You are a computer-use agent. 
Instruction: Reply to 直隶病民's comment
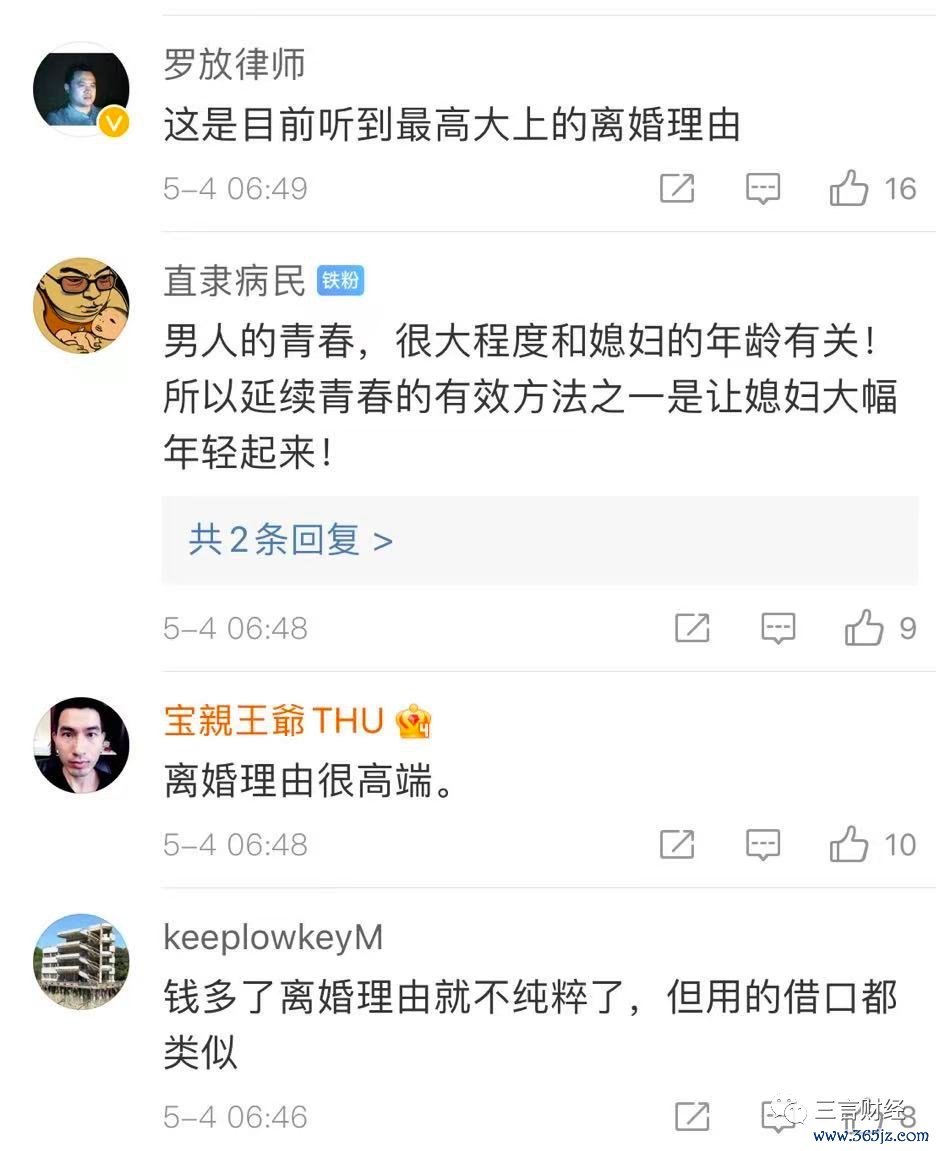tap(778, 628)
